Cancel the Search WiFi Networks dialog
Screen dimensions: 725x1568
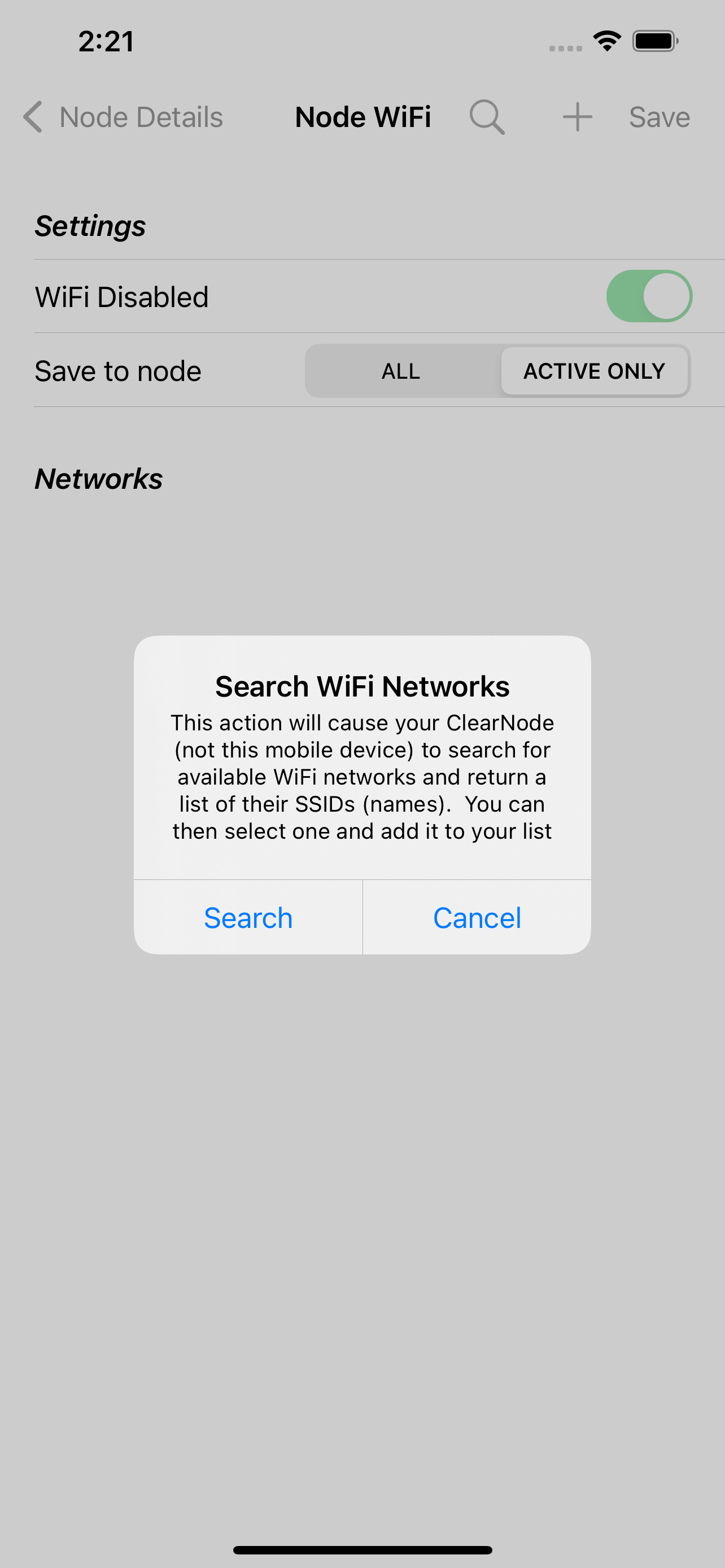pyautogui.click(x=477, y=917)
